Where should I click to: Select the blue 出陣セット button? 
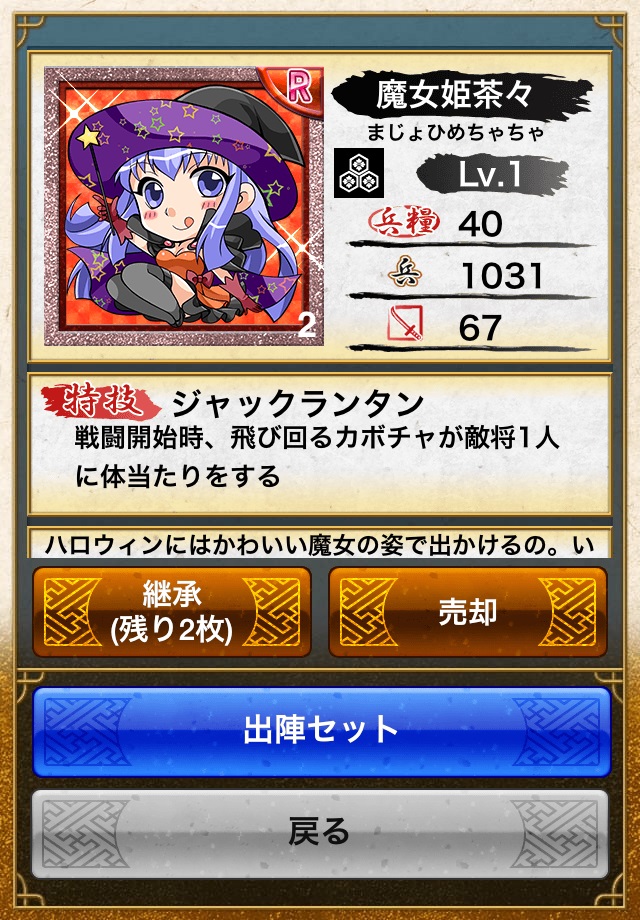pos(320,731)
